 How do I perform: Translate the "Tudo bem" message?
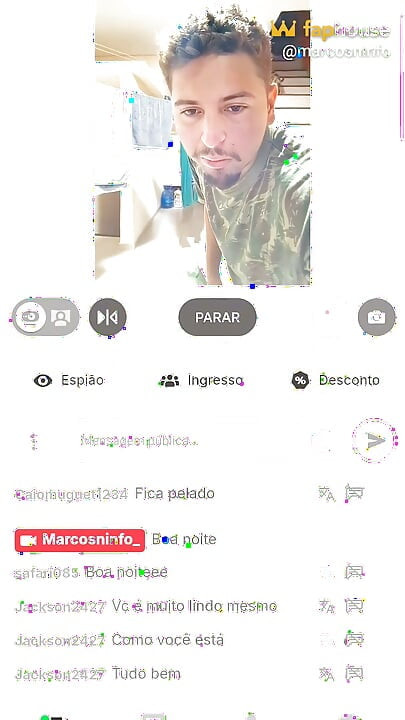[x=326, y=675]
